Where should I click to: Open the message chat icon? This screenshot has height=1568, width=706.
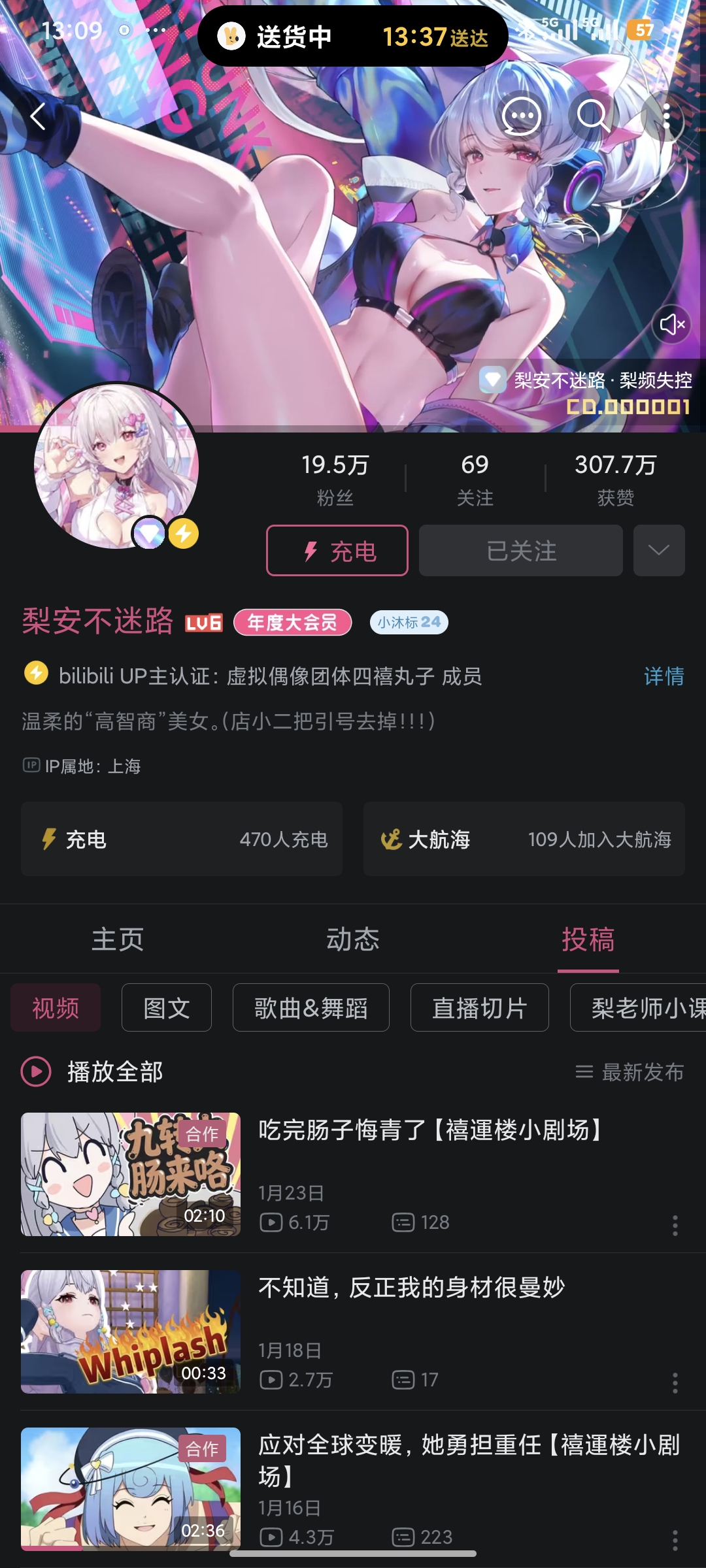click(521, 117)
